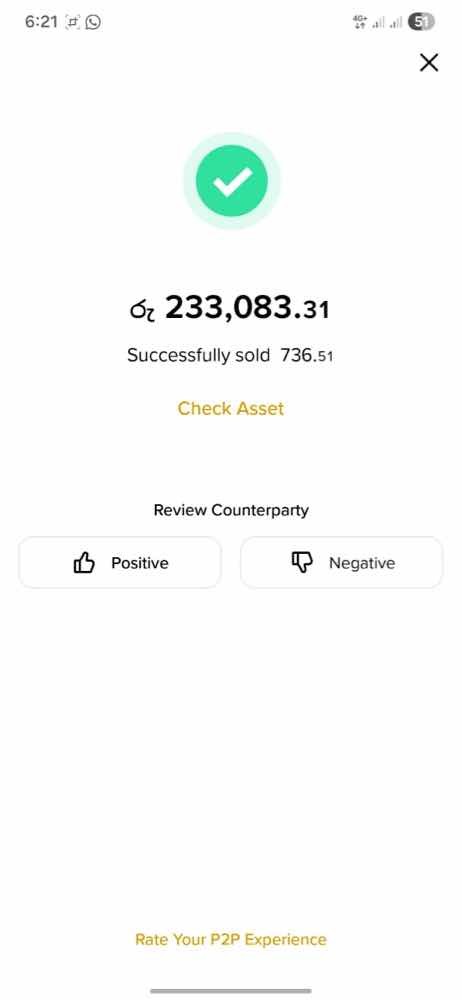
Task: Open Rate Your P2P Experience
Action: click(x=231, y=939)
